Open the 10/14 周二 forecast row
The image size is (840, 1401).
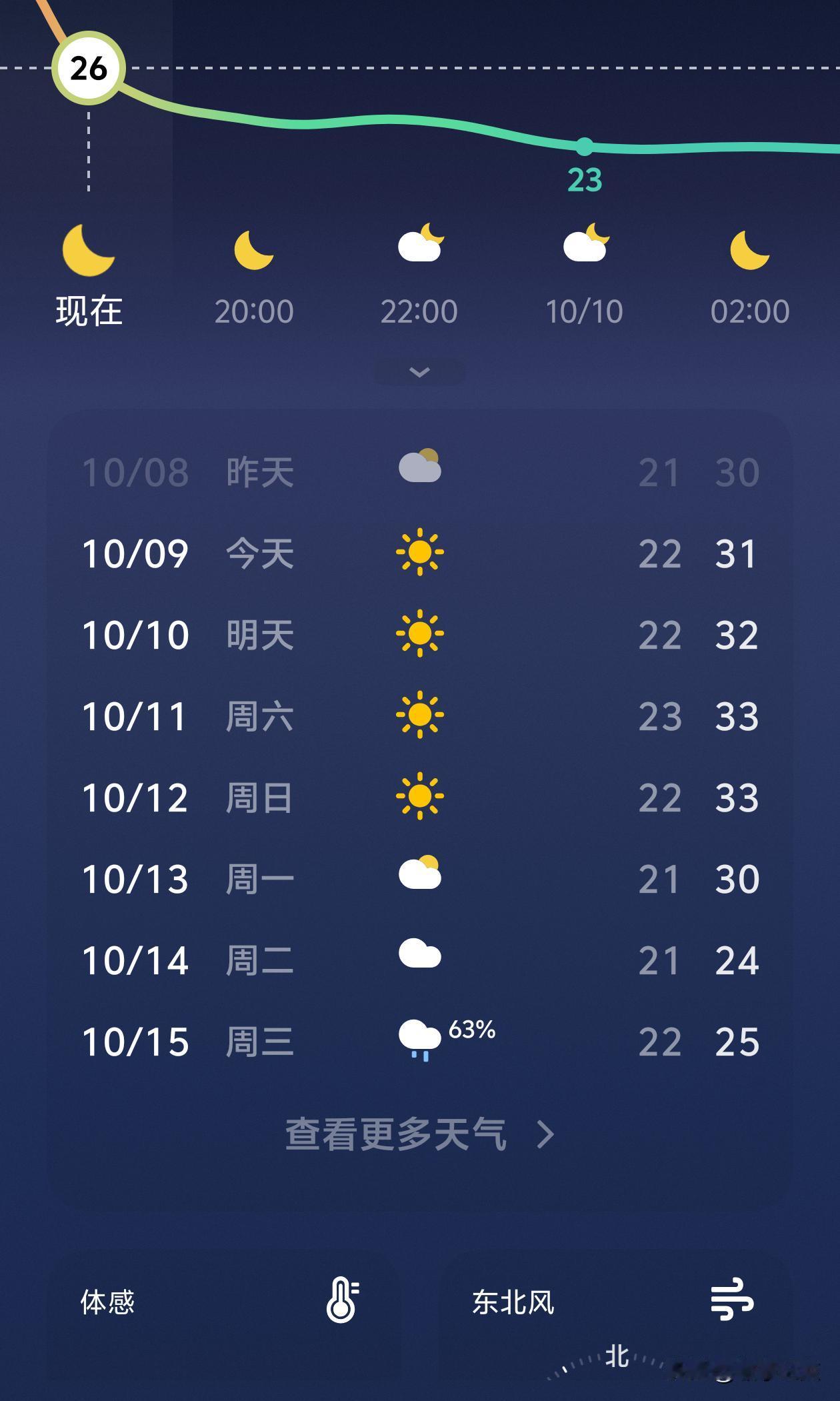click(419, 960)
